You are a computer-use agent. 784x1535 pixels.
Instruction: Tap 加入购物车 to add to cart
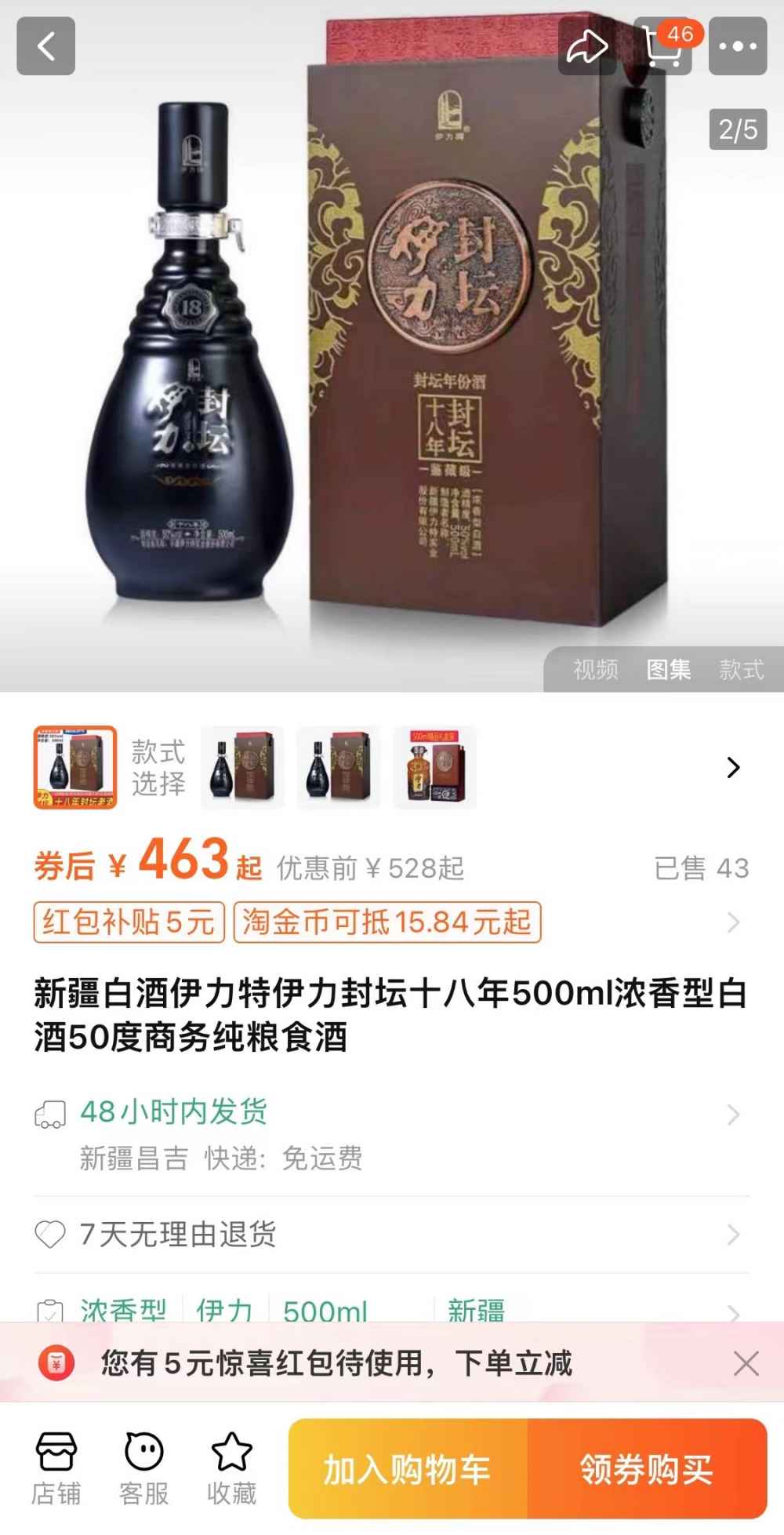coord(408,1469)
